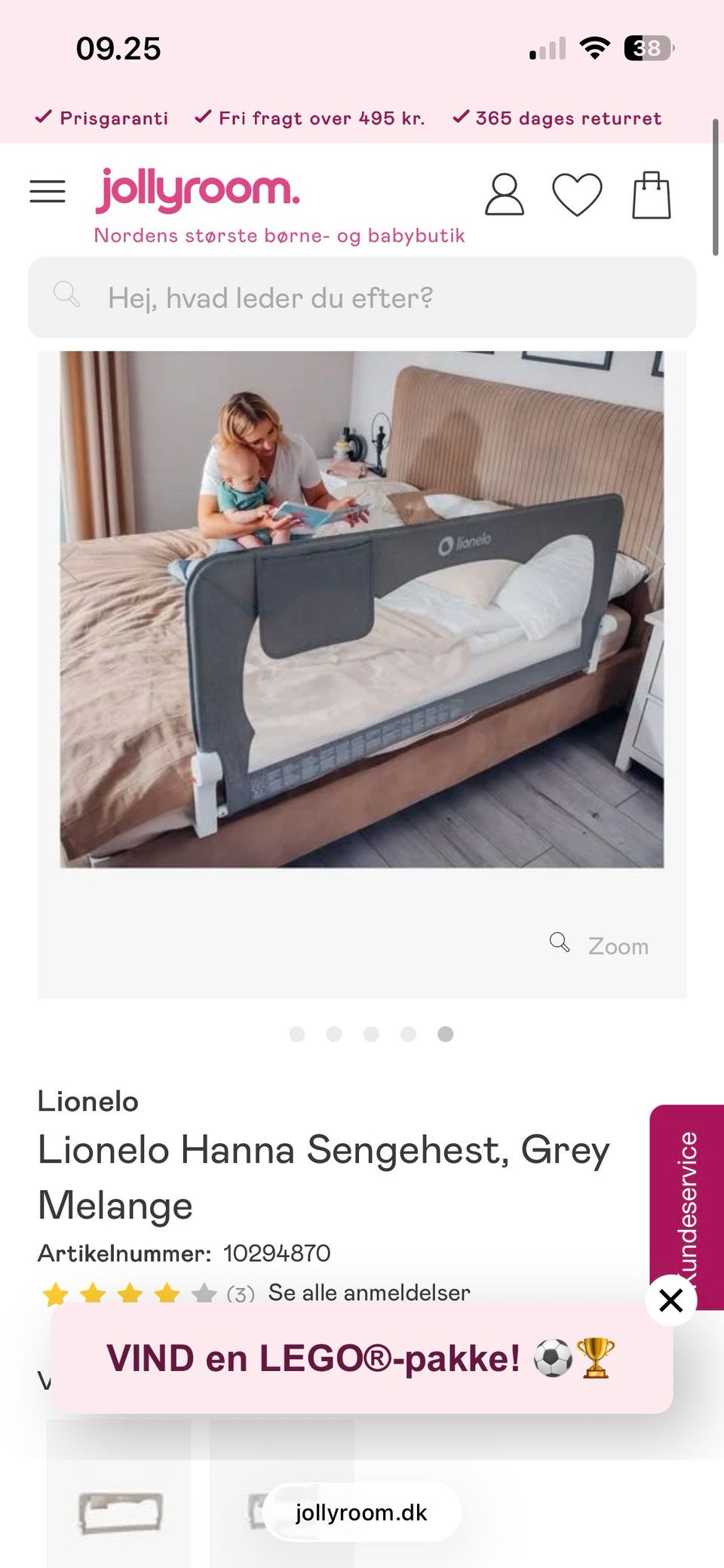The height and width of the screenshot is (1568, 724).
Task: Open the shopping bag
Action: point(652,195)
